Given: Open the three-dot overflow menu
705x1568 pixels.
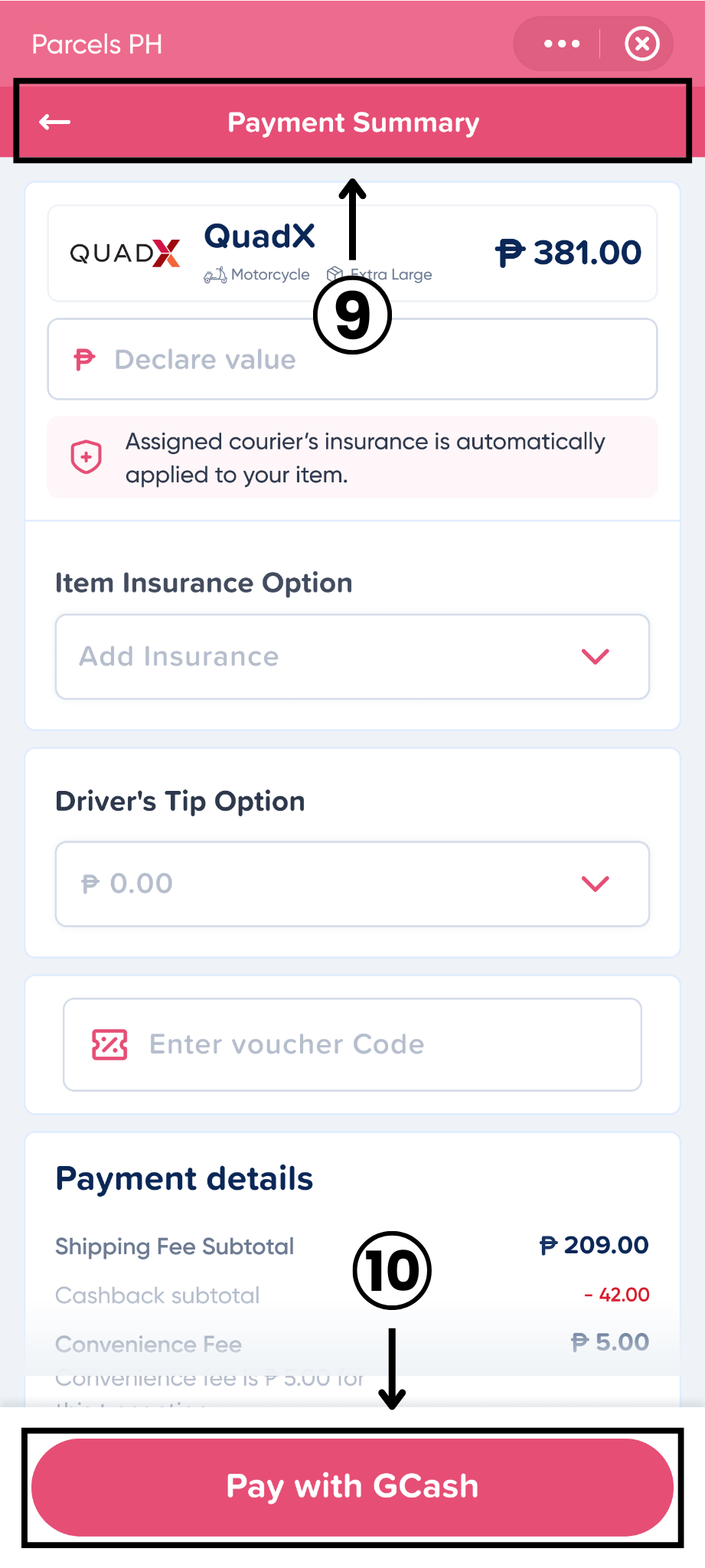Looking at the screenshot, I should coord(562,44).
